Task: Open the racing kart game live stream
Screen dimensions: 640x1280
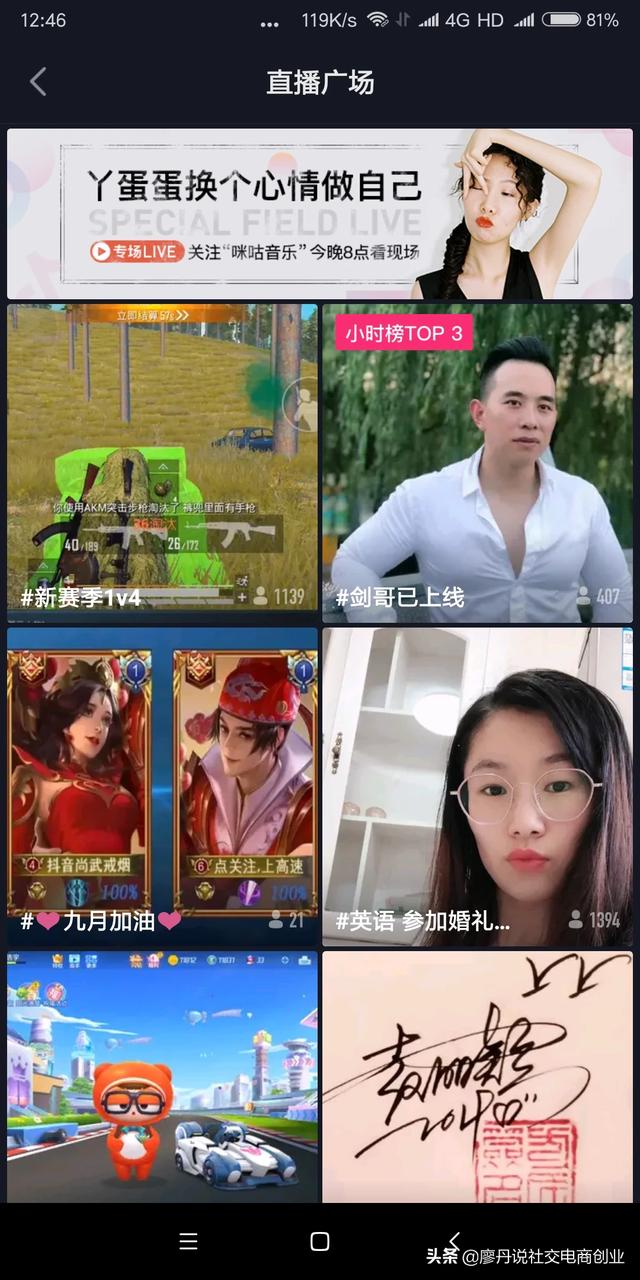Action: (x=162, y=1076)
